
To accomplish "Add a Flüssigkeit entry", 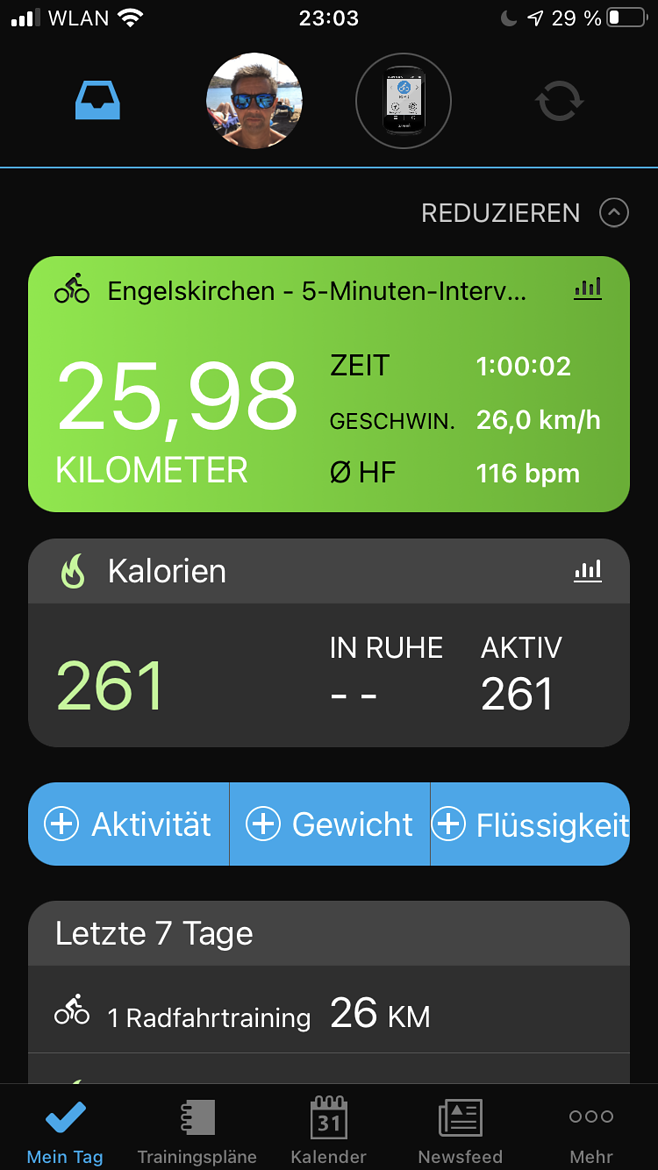I will [x=530, y=825].
